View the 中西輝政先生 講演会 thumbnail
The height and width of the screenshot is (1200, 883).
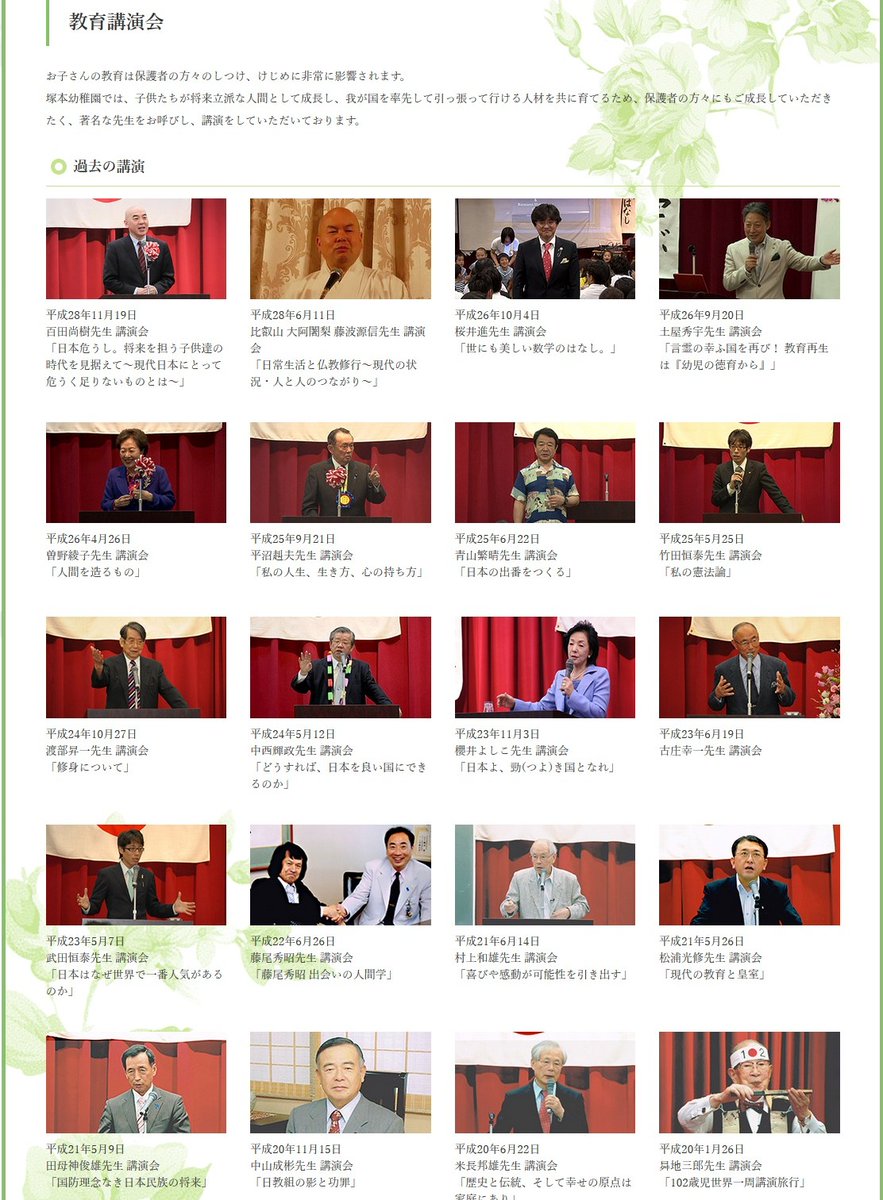[340, 667]
